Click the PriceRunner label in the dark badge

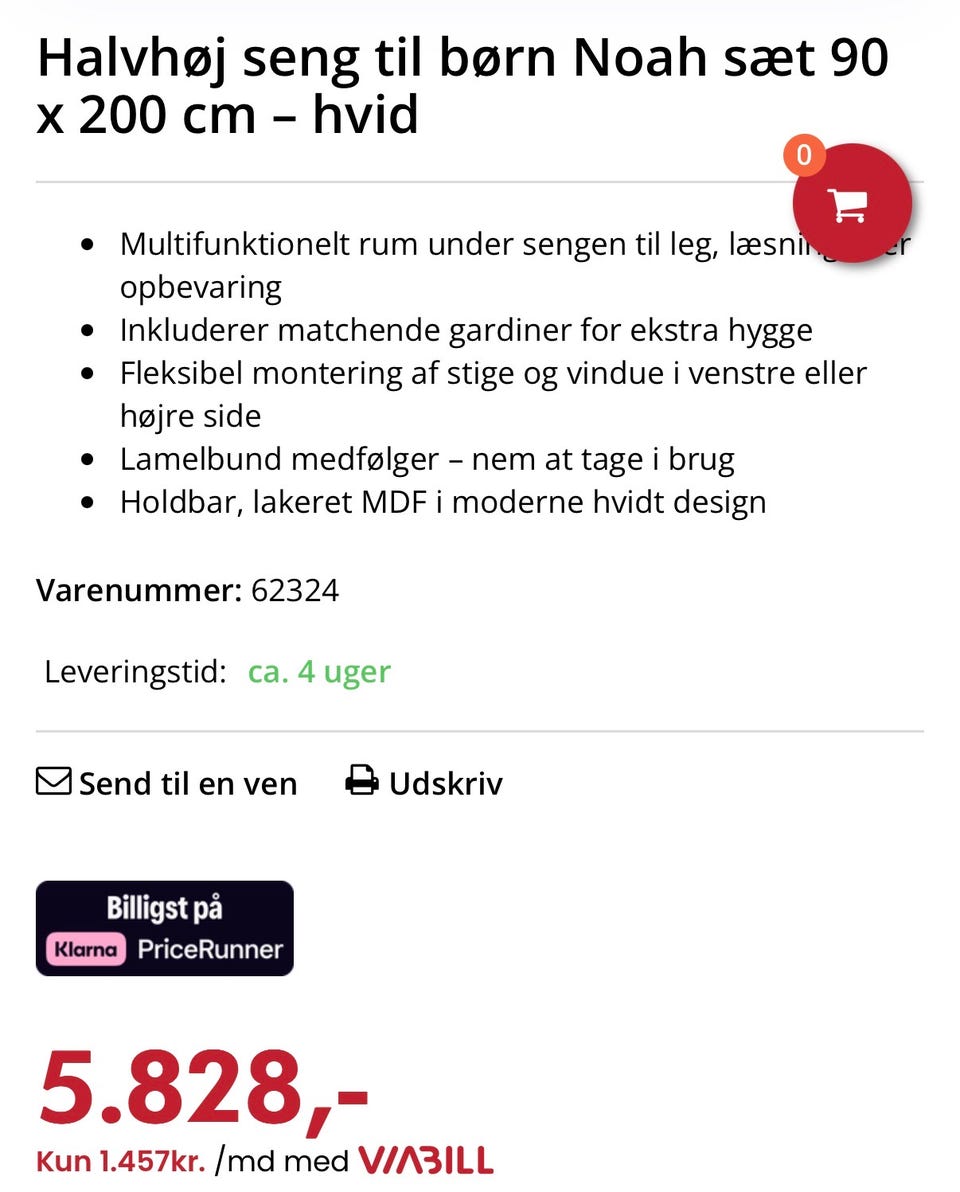click(x=212, y=950)
